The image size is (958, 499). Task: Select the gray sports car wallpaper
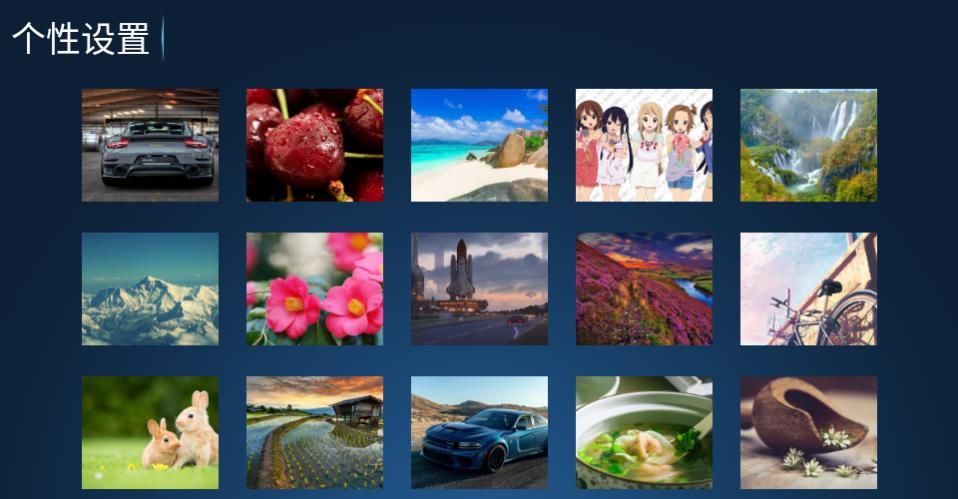coord(150,145)
